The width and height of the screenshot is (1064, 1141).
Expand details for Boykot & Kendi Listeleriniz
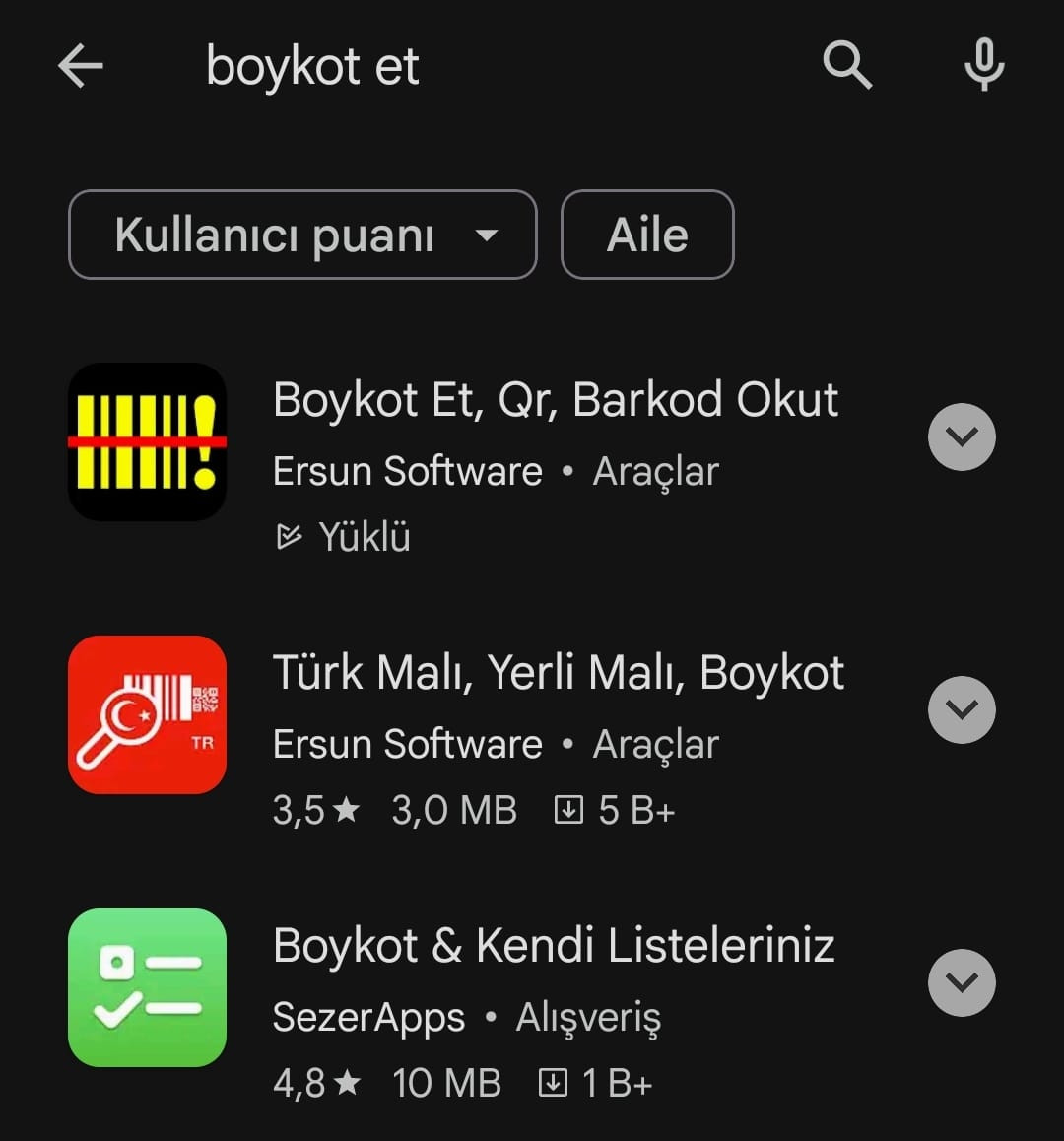(x=962, y=982)
